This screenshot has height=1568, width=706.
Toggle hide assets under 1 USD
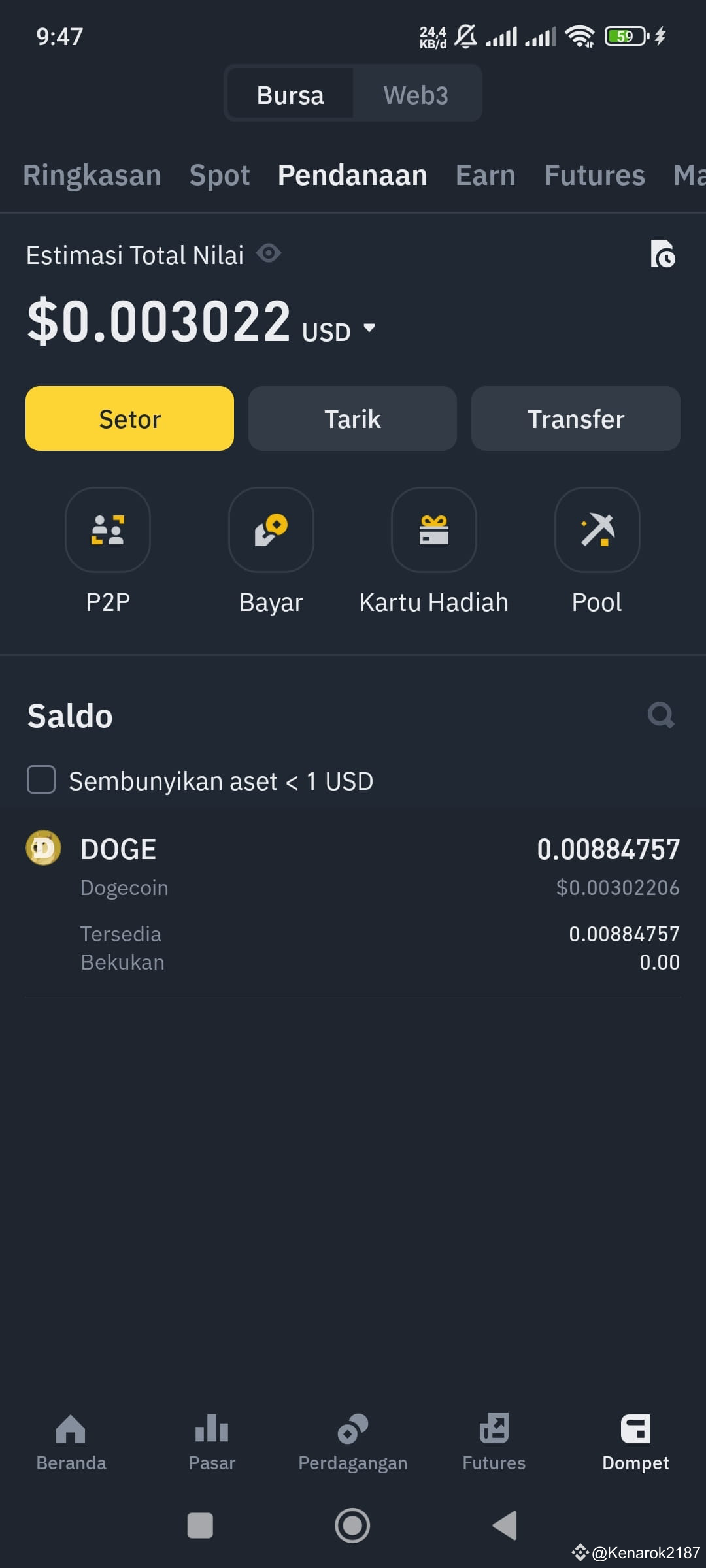[x=41, y=780]
